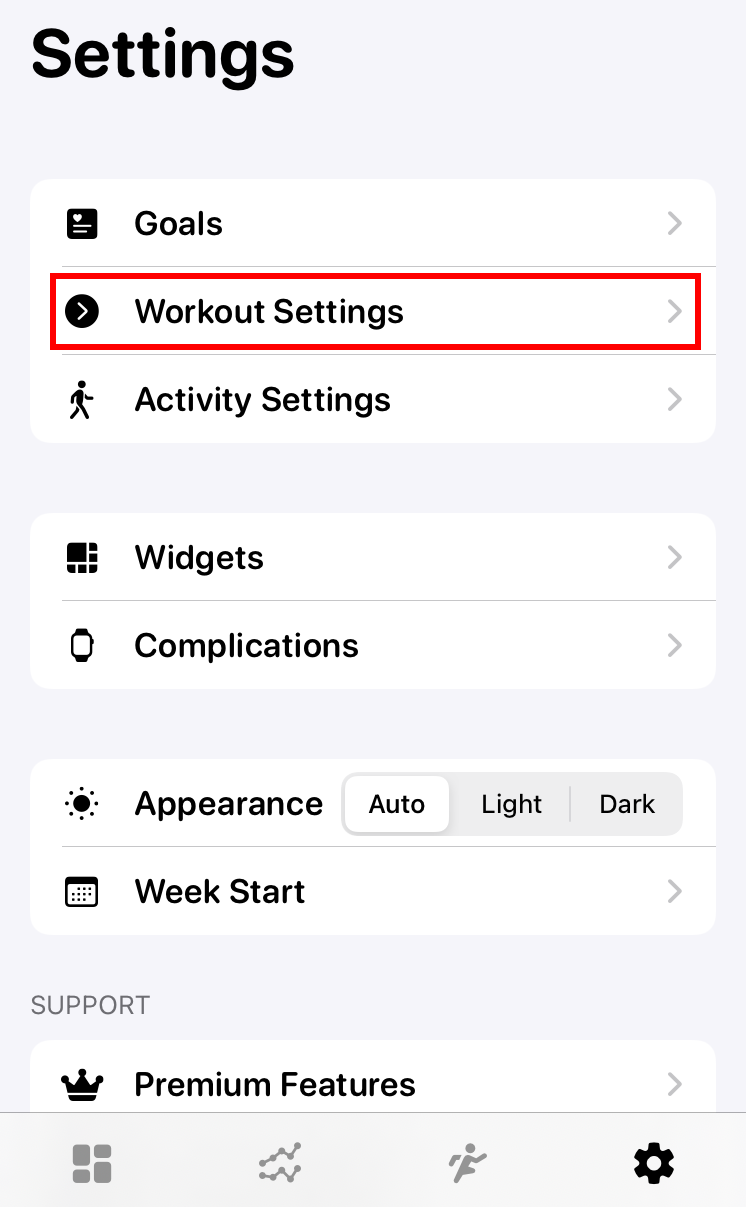Open Complications settings
The height and width of the screenshot is (1207, 746).
tap(372, 645)
